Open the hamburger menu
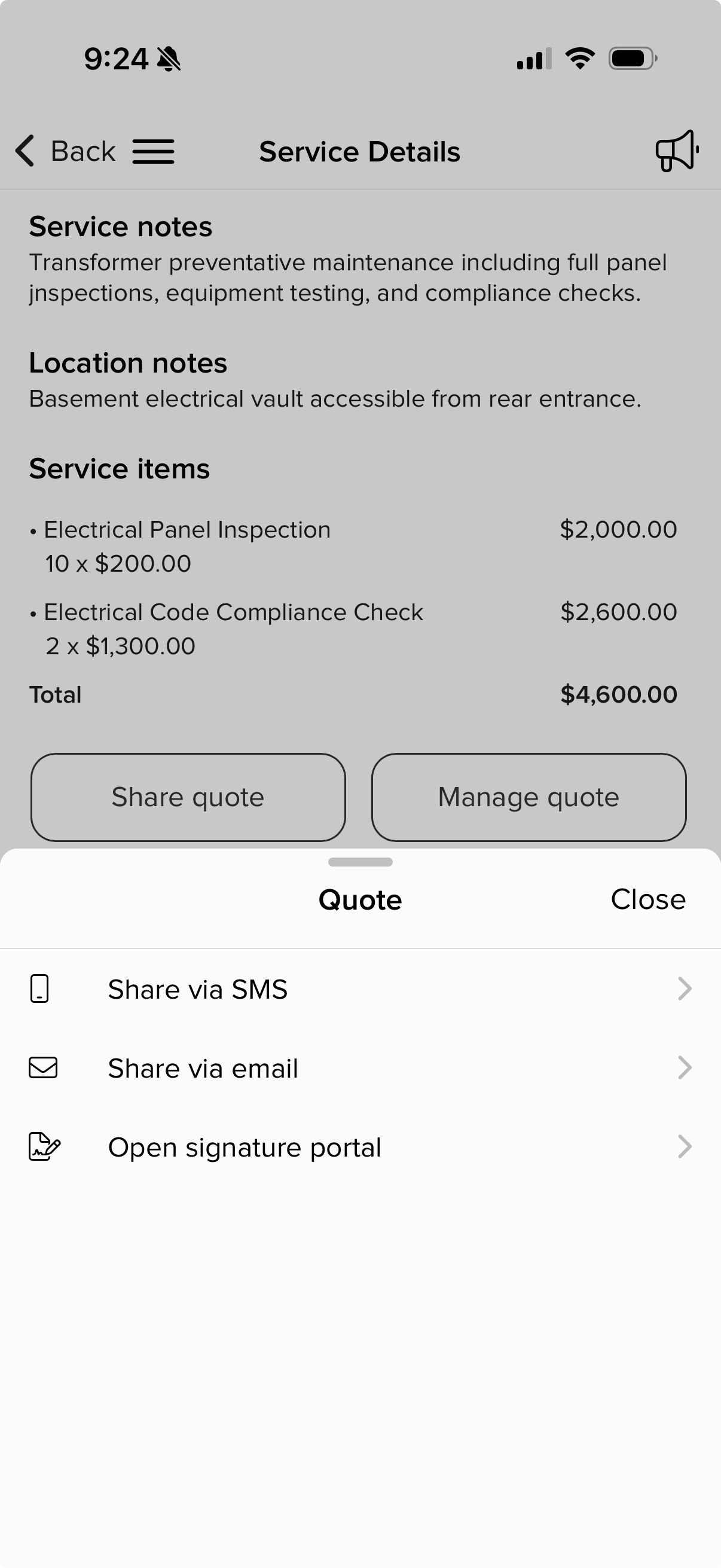721x1568 pixels. [x=153, y=151]
